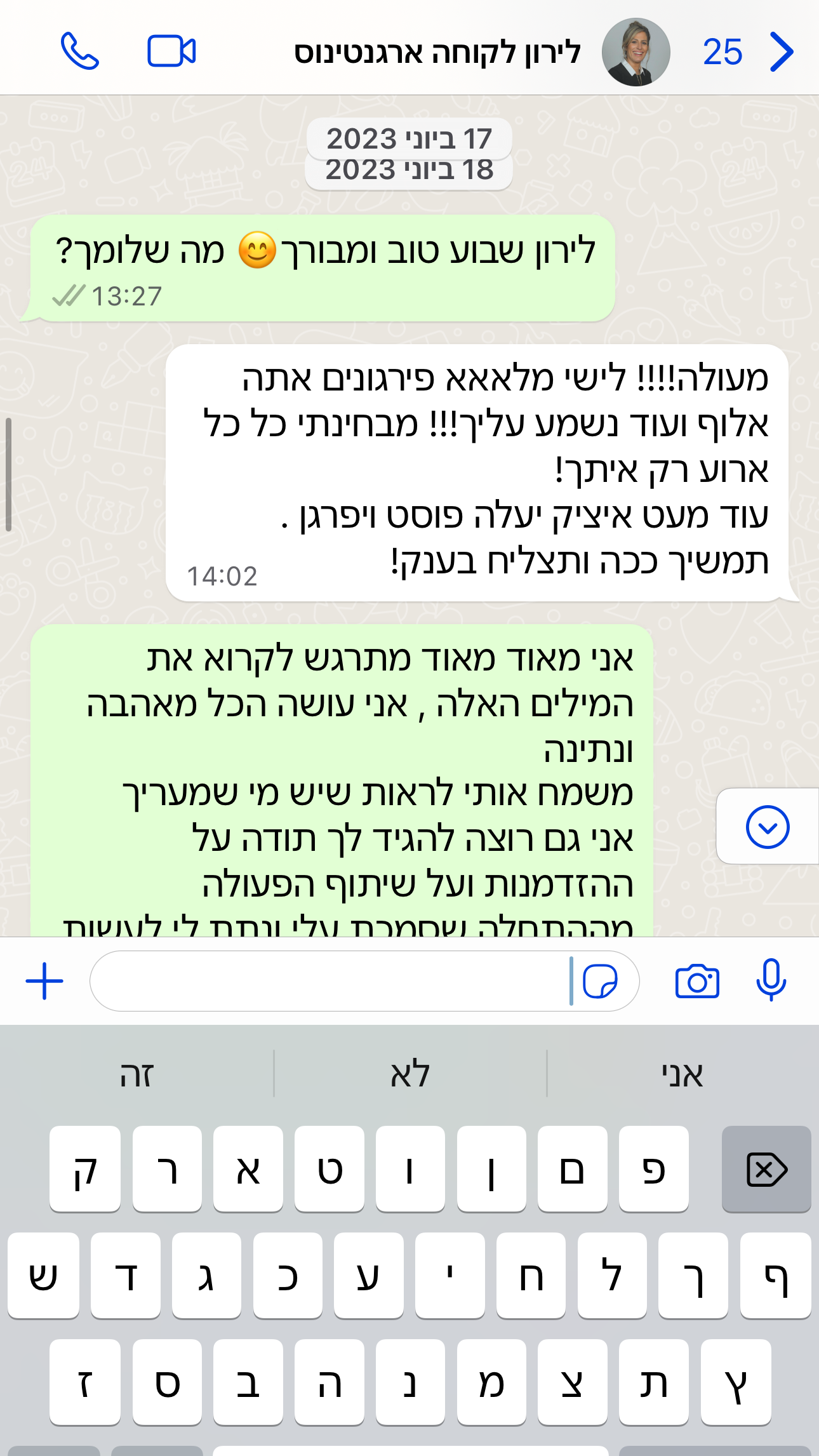Focus the message text field

330,981
